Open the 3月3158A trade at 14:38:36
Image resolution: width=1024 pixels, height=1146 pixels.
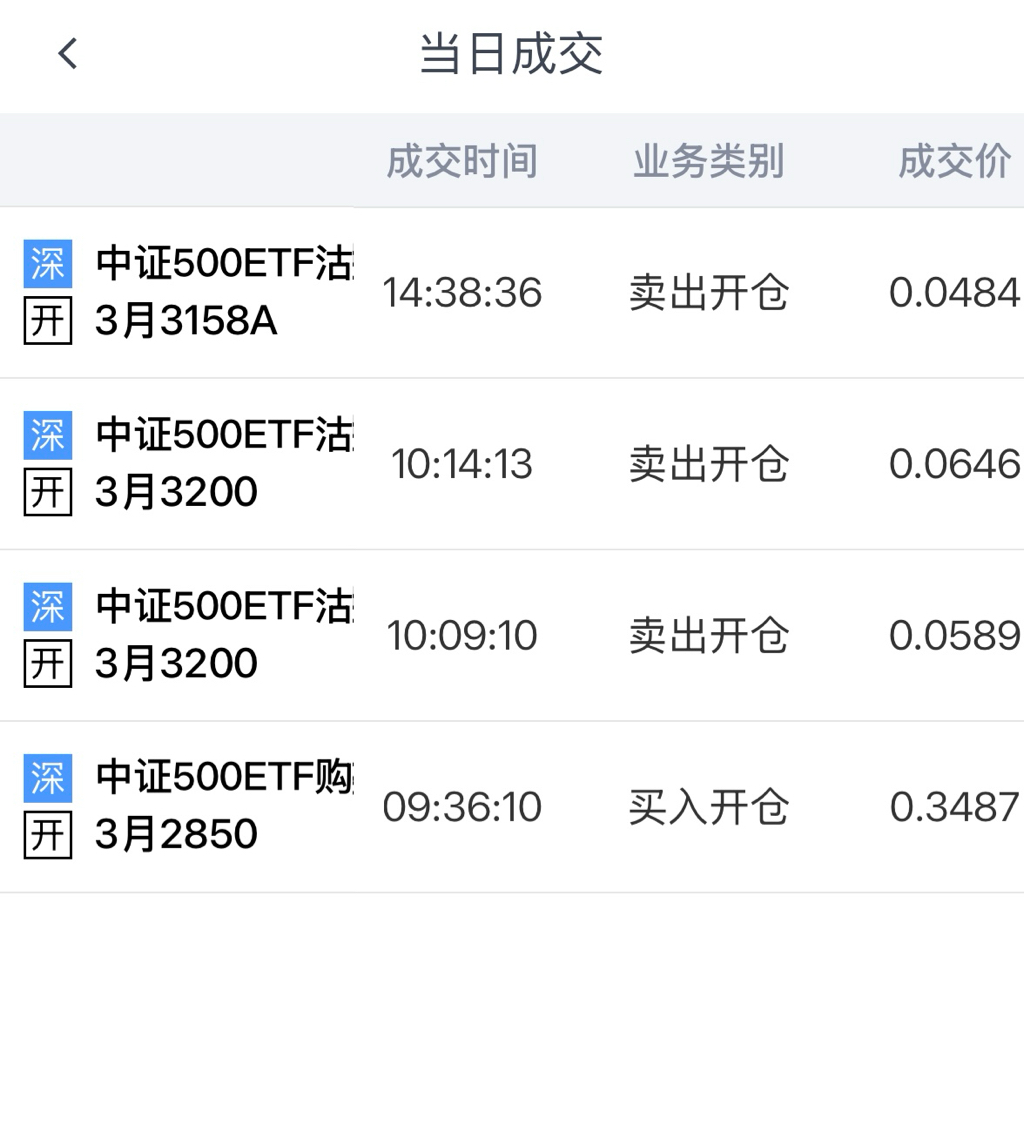point(512,292)
